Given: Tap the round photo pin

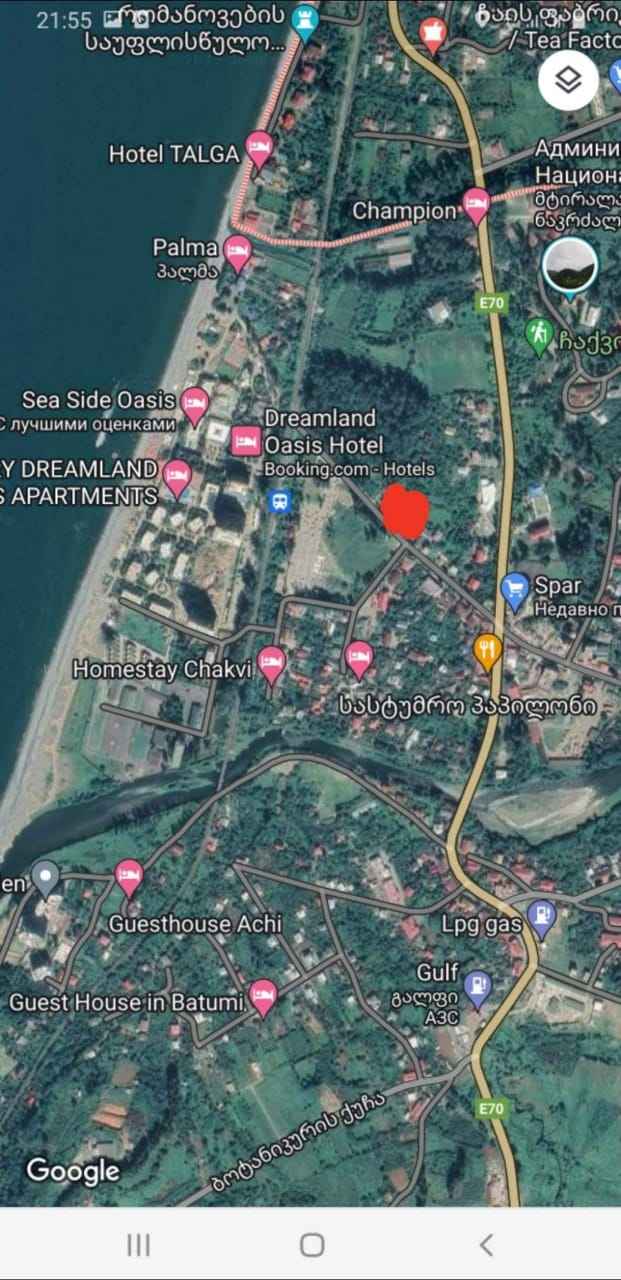Looking at the screenshot, I should (570, 267).
